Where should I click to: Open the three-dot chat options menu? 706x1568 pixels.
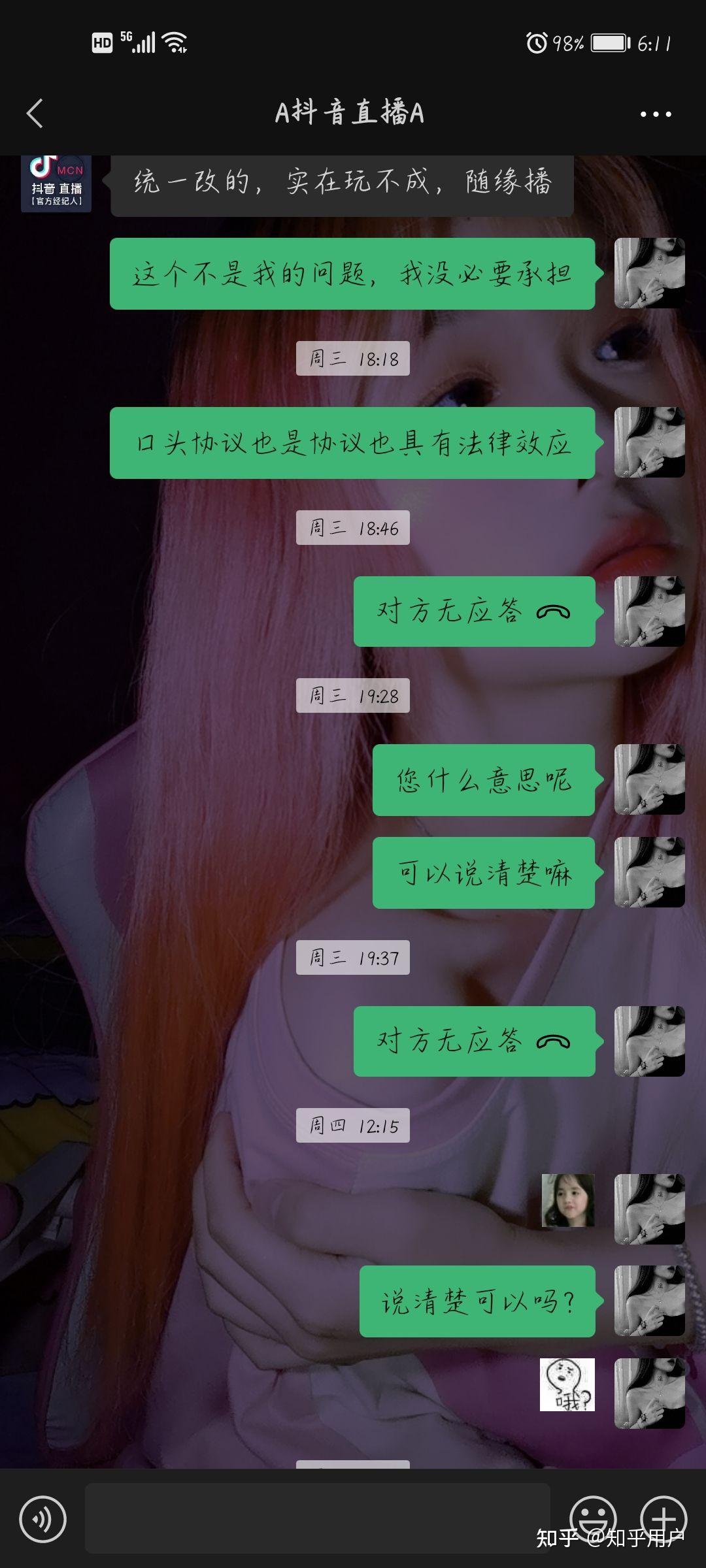pos(655,114)
